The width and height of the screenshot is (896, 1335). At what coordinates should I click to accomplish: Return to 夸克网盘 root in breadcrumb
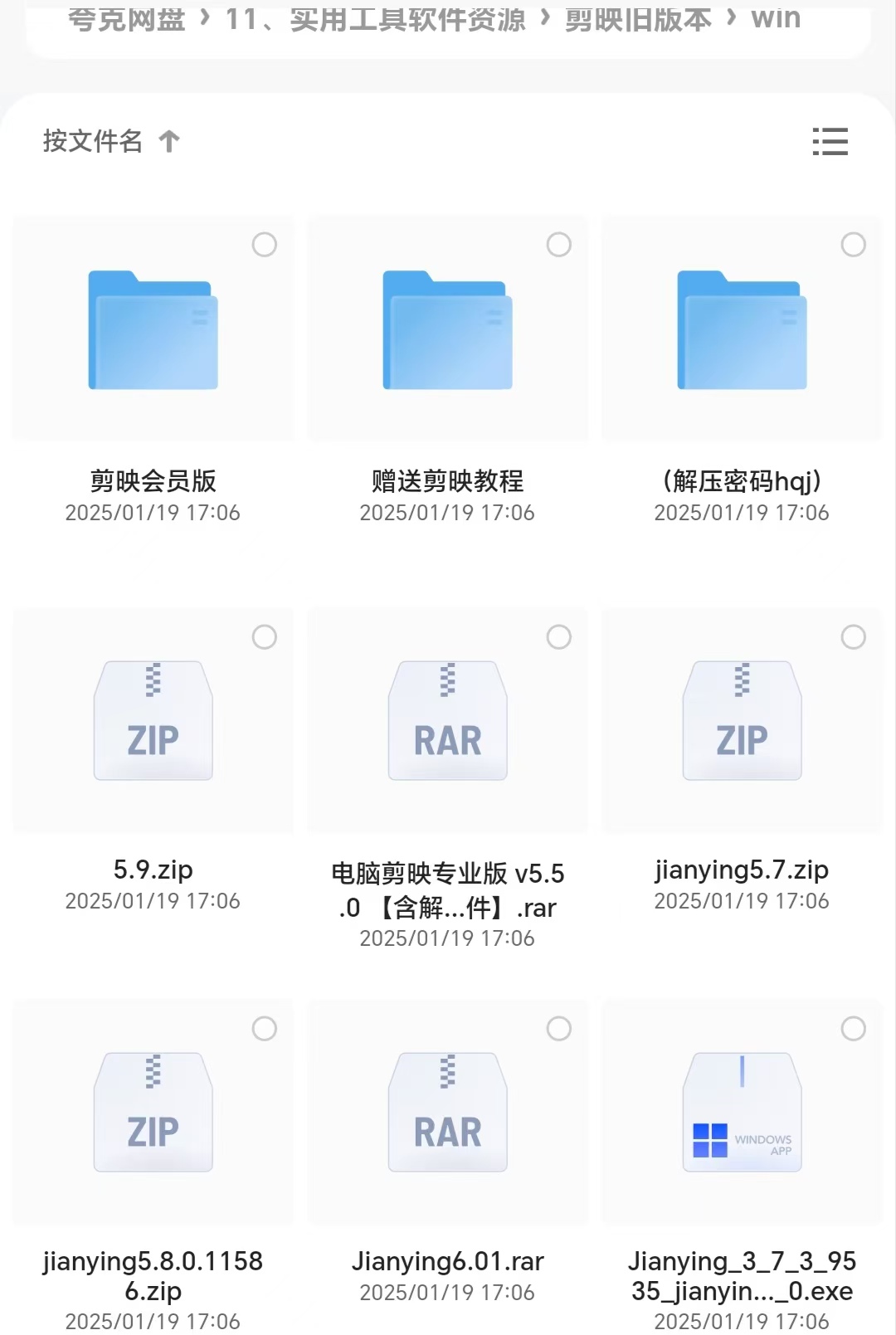point(126,20)
